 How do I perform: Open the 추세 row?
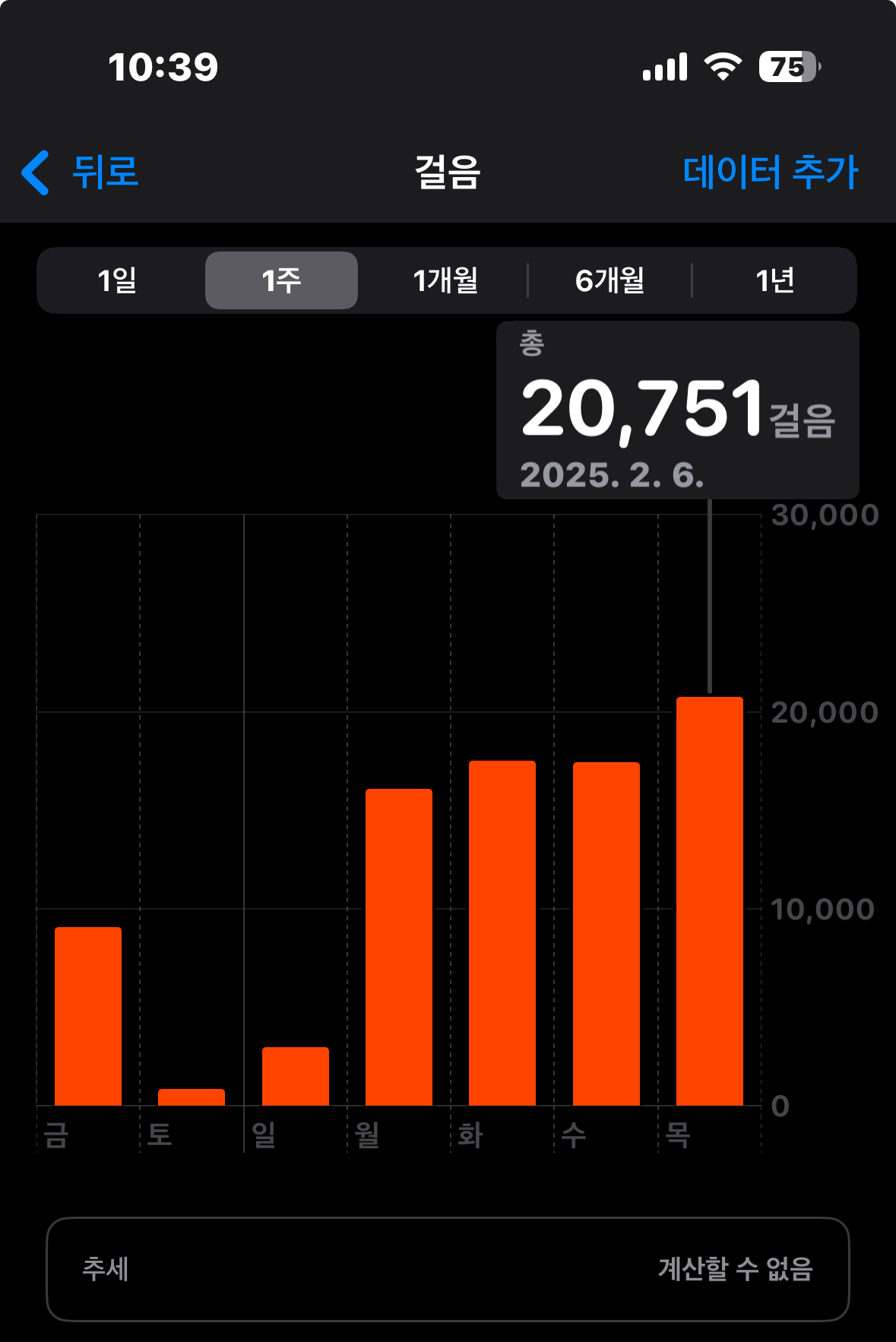448,1269
